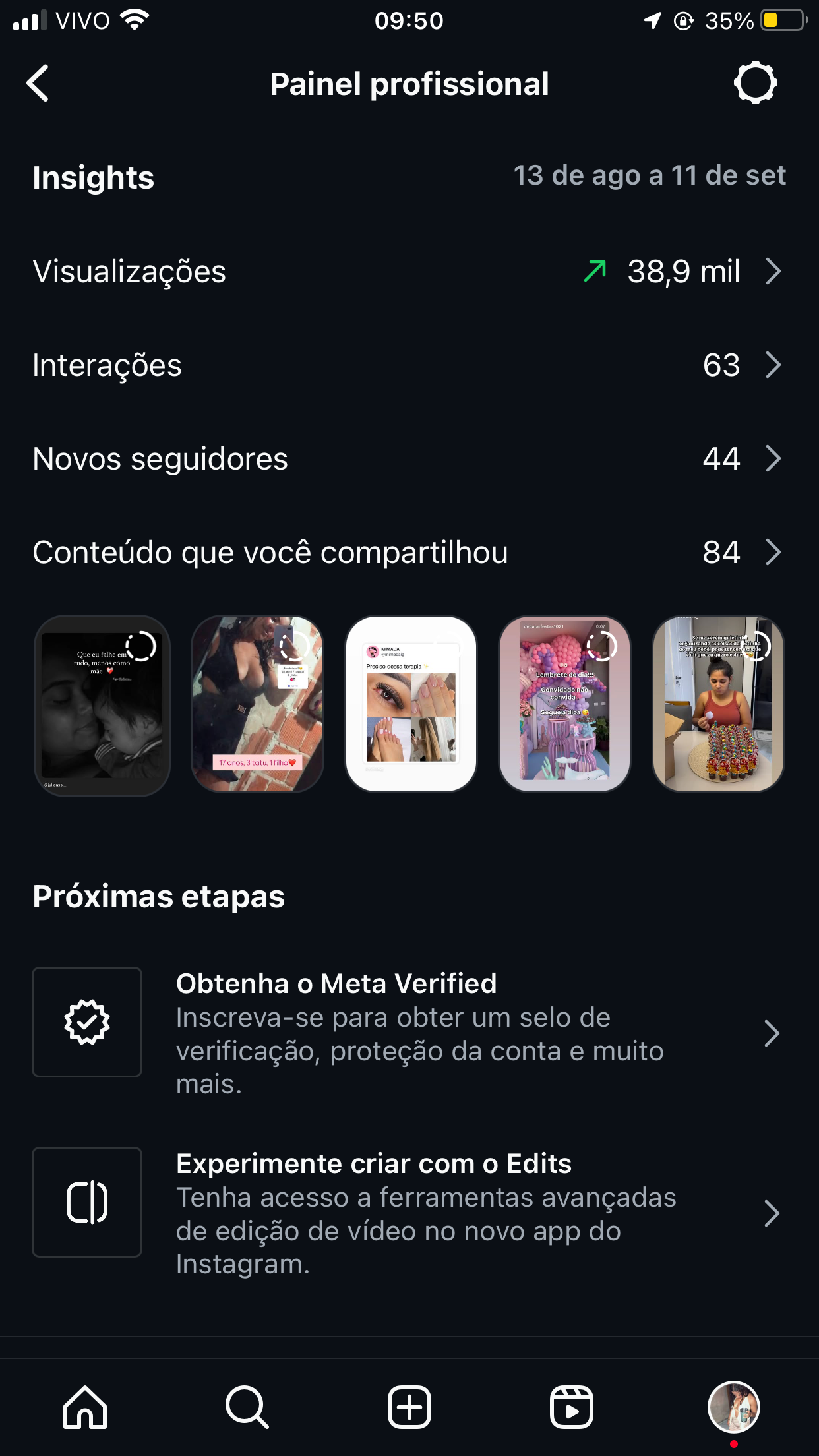Screen dimensions: 819x1456
Task: Open the 'Lembrete do dia' party decor story
Action: coord(564,705)
